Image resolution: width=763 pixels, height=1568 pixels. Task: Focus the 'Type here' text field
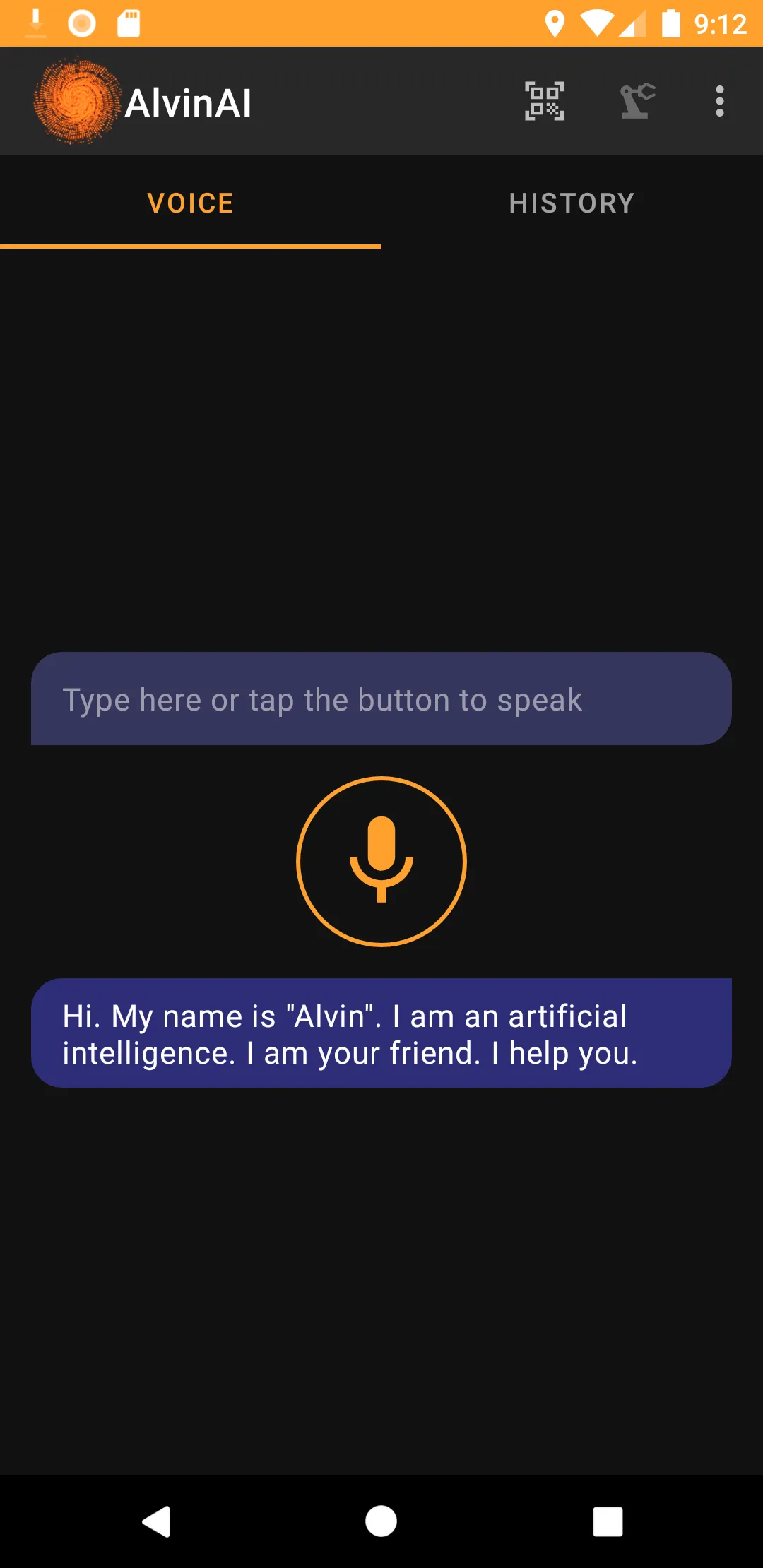(381, 699)
